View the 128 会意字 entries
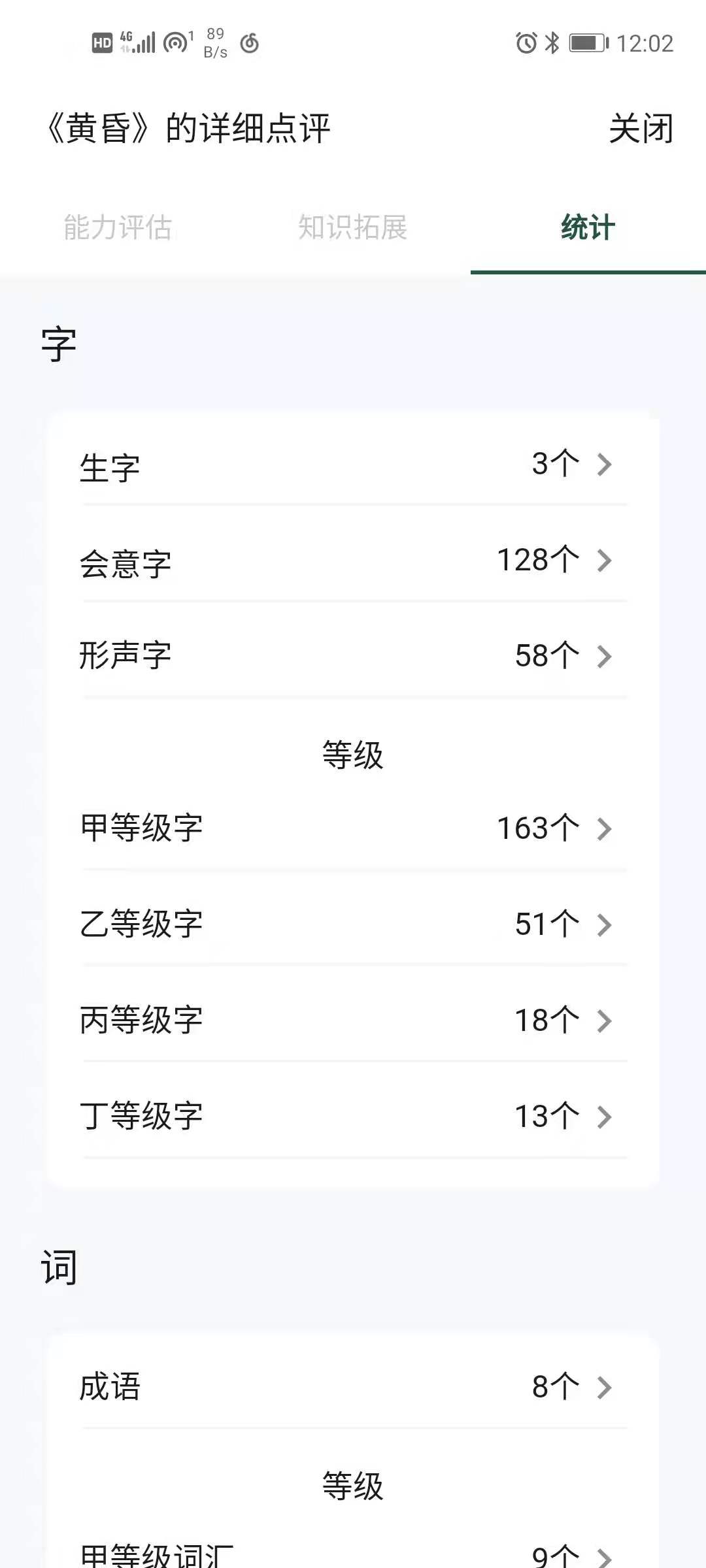 pyautogui.click(x=353, y=561)
